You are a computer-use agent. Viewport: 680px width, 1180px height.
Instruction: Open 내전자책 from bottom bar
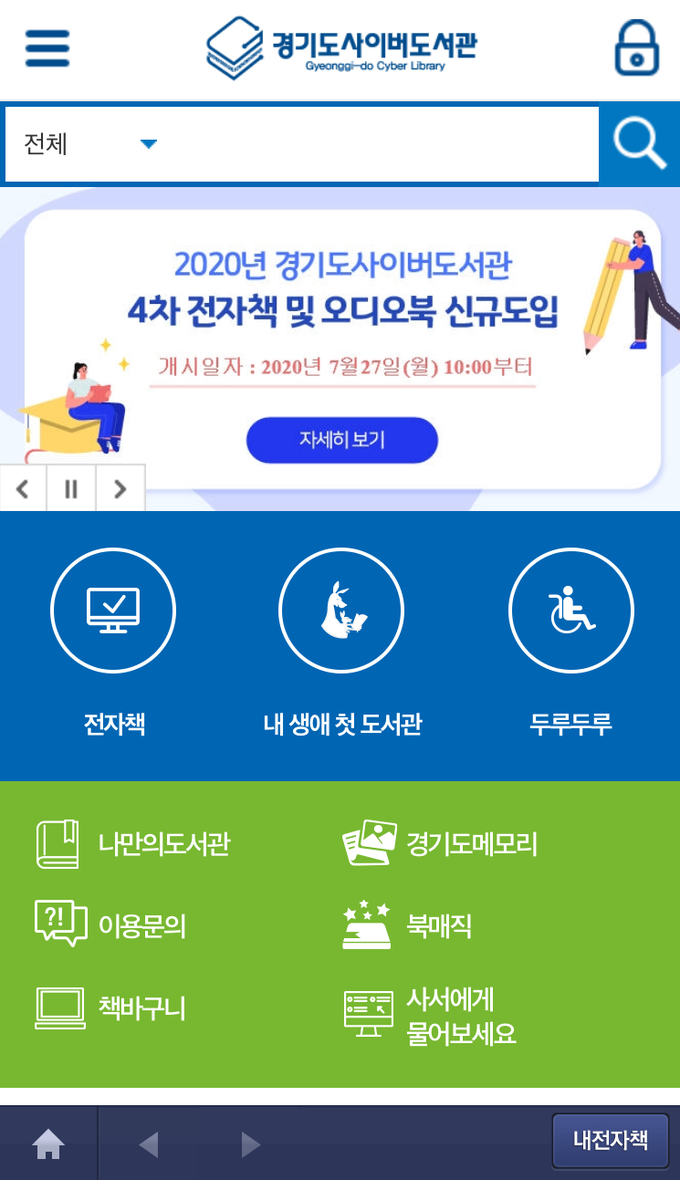[610, 1141]
